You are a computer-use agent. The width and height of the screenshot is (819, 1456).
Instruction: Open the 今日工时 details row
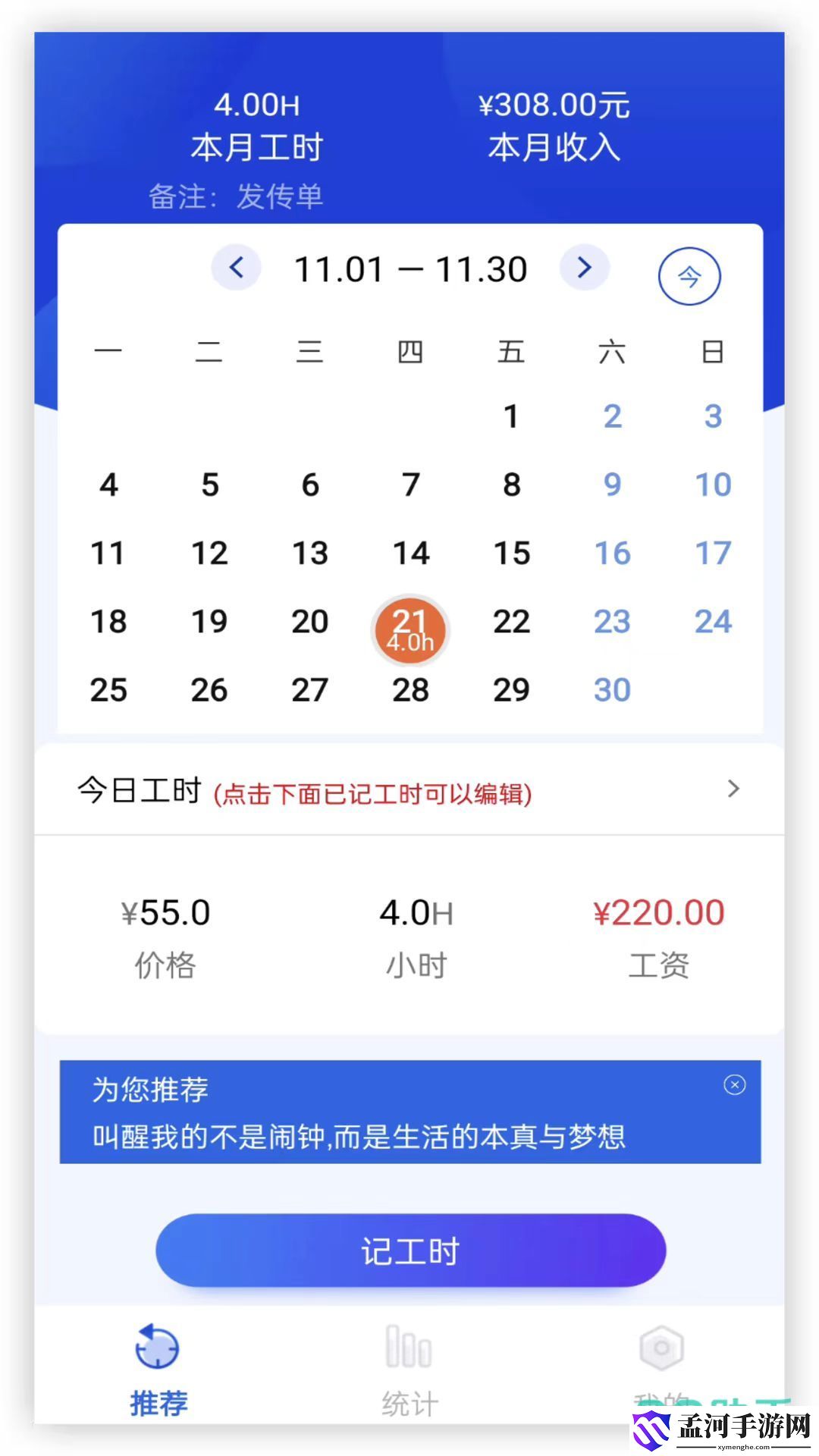409,790
